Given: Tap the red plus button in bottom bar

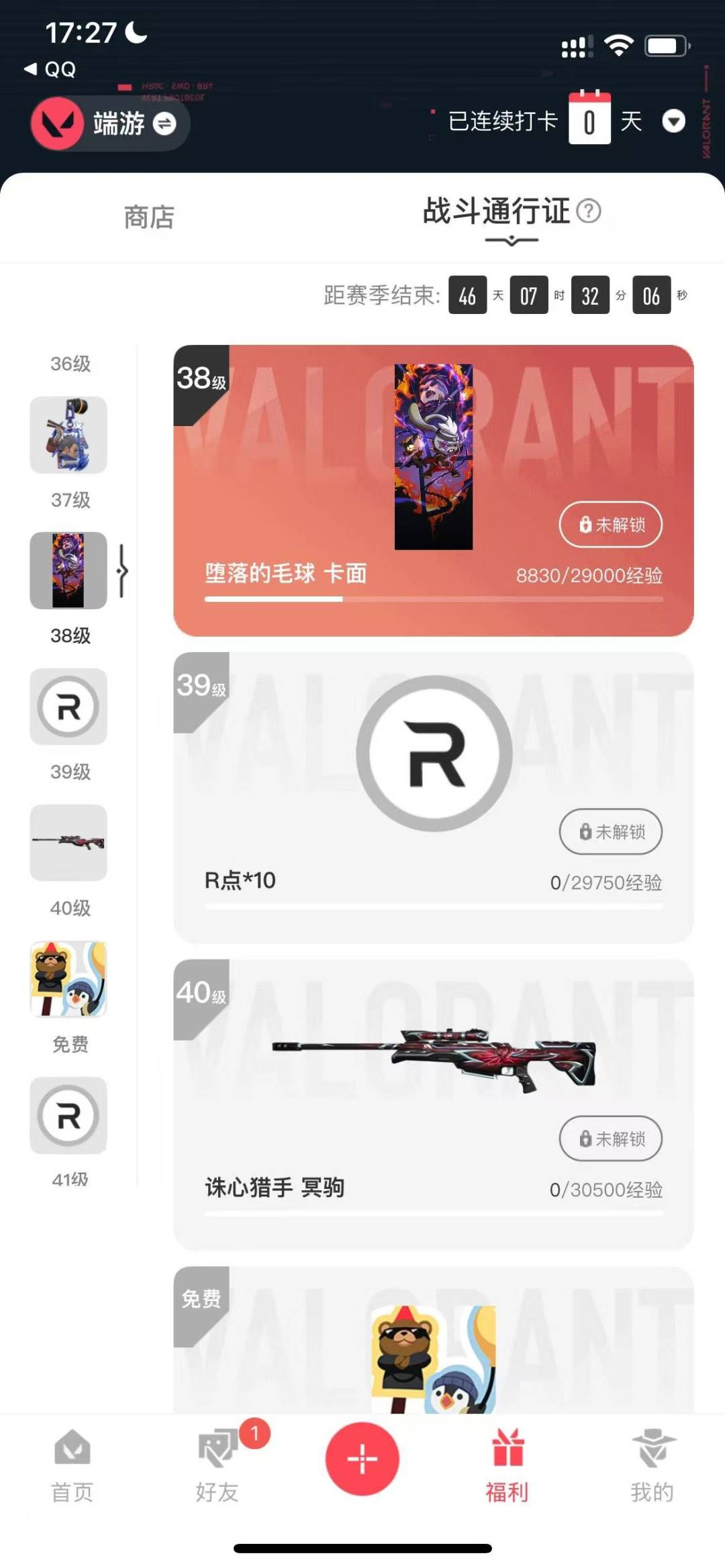Looking at the screenshot, I should pos(362,1457).
